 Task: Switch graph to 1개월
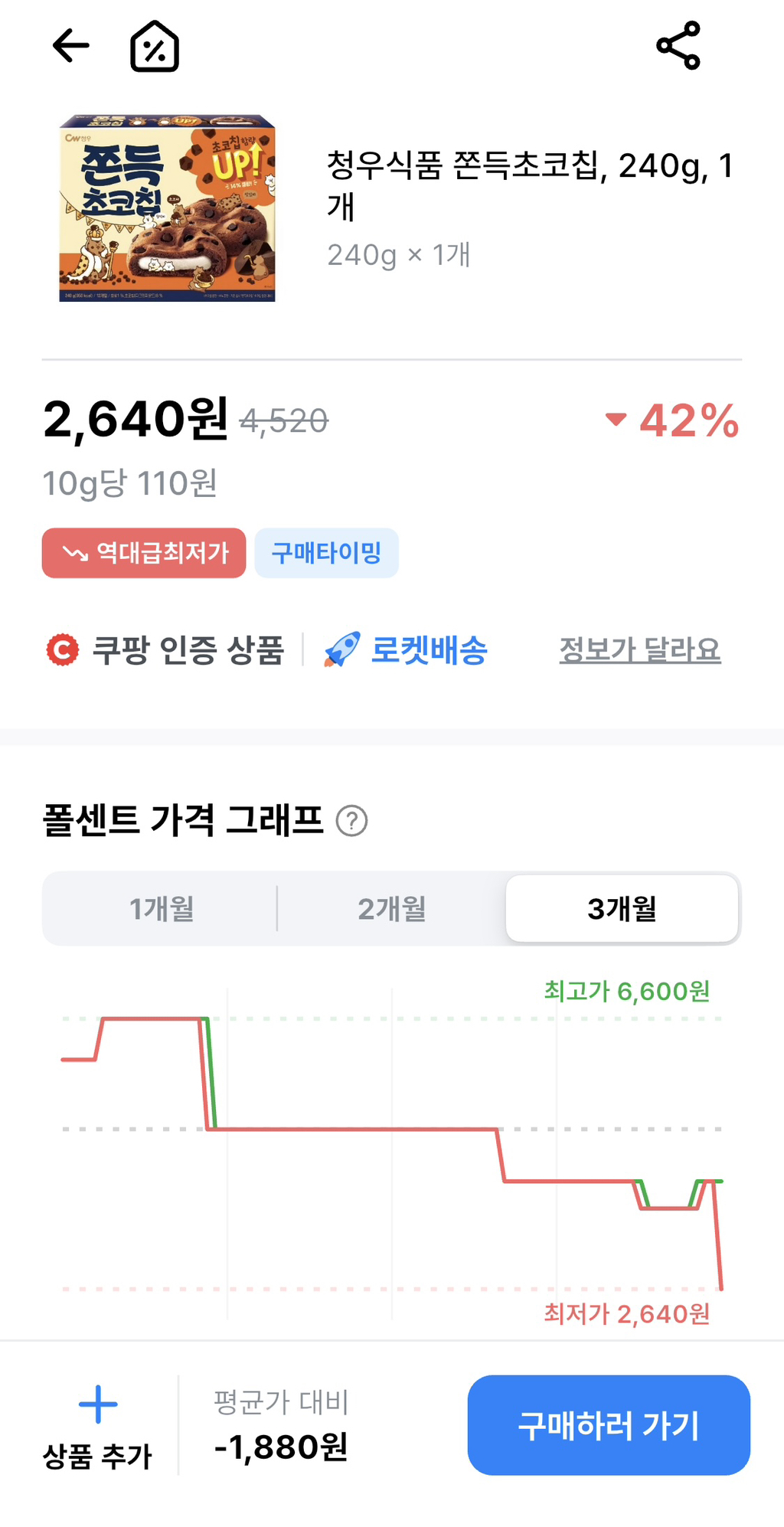[161, 909]
